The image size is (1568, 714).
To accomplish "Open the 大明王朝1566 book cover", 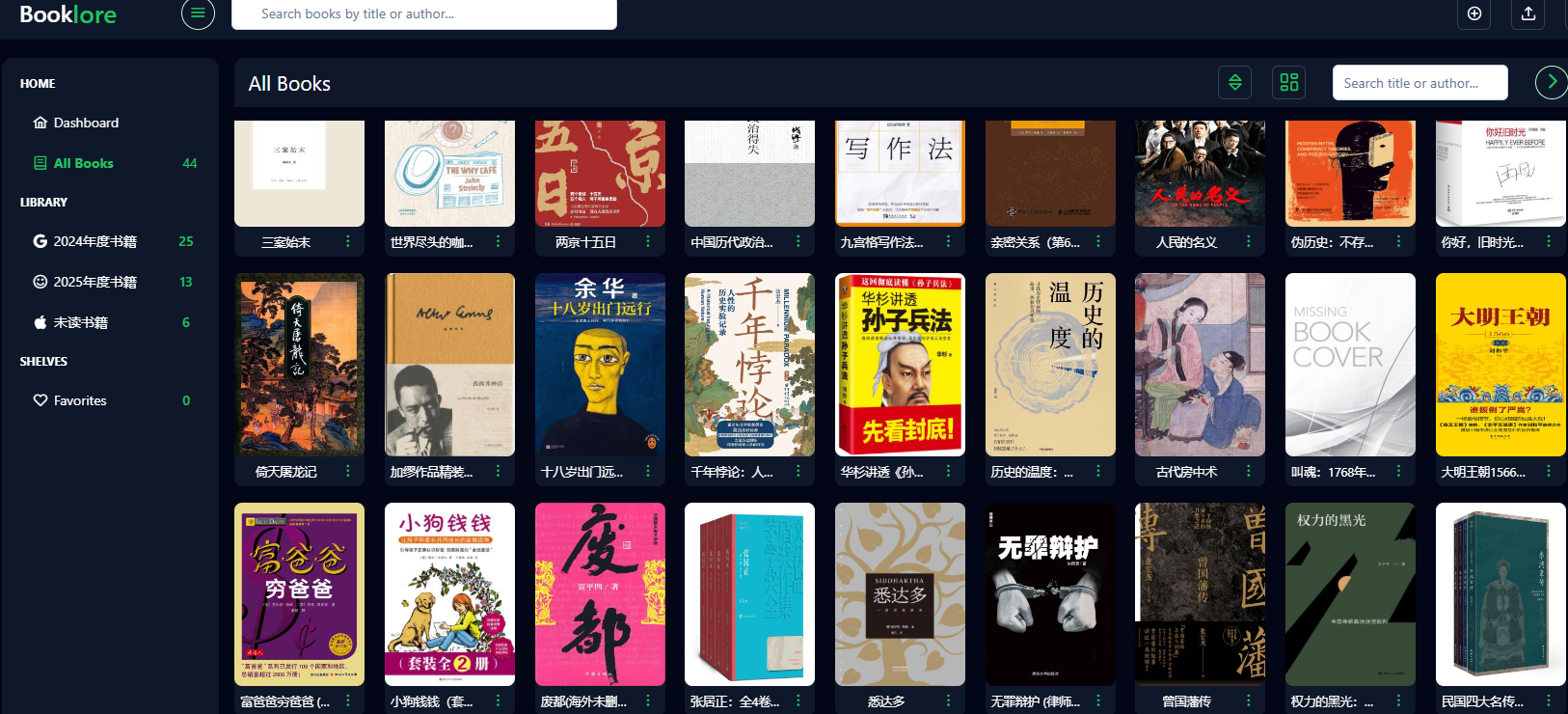I will (x=1500, y=365).
